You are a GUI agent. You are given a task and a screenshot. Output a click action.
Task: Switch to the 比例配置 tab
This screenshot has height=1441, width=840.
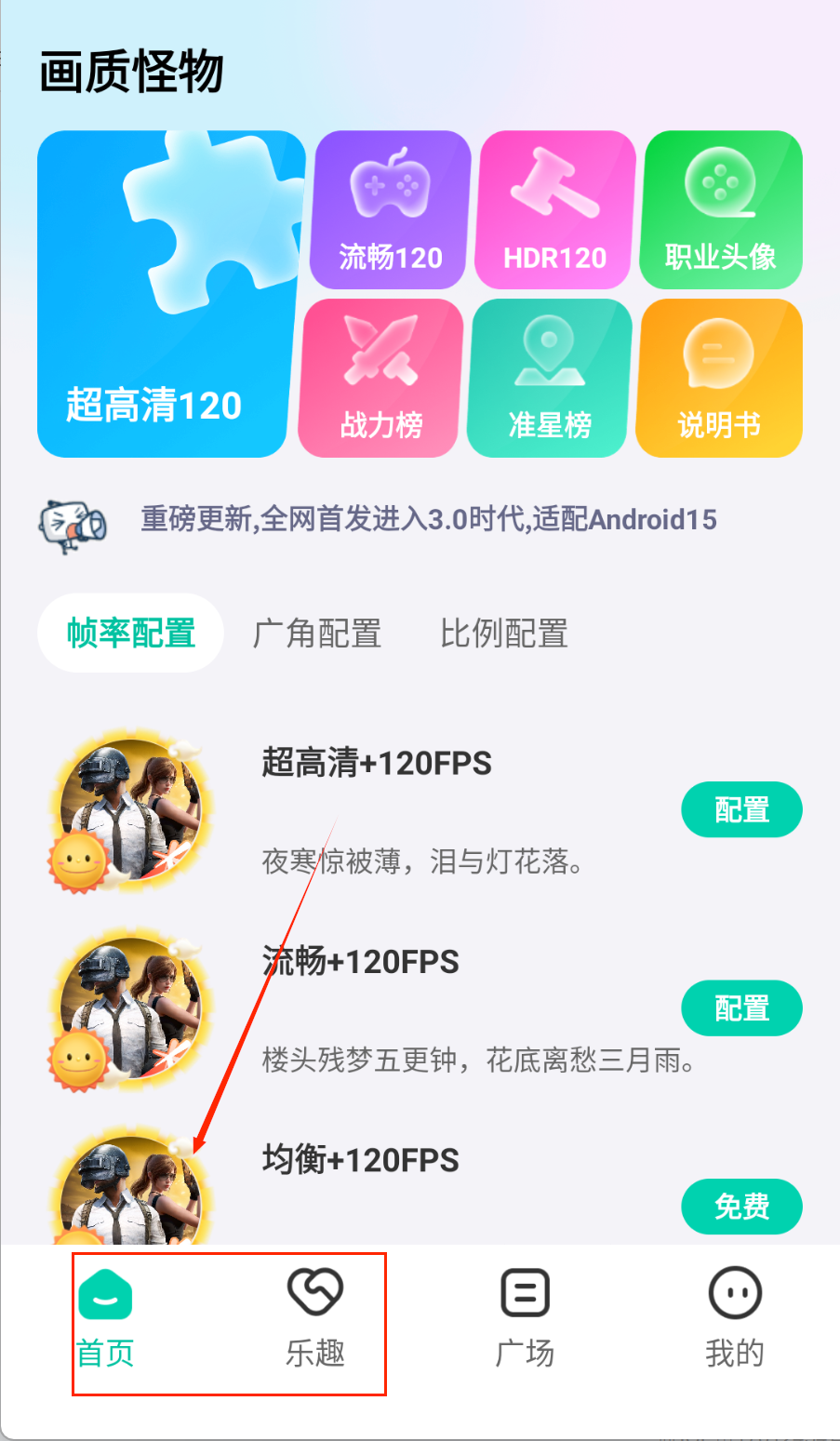click(503, 634)
